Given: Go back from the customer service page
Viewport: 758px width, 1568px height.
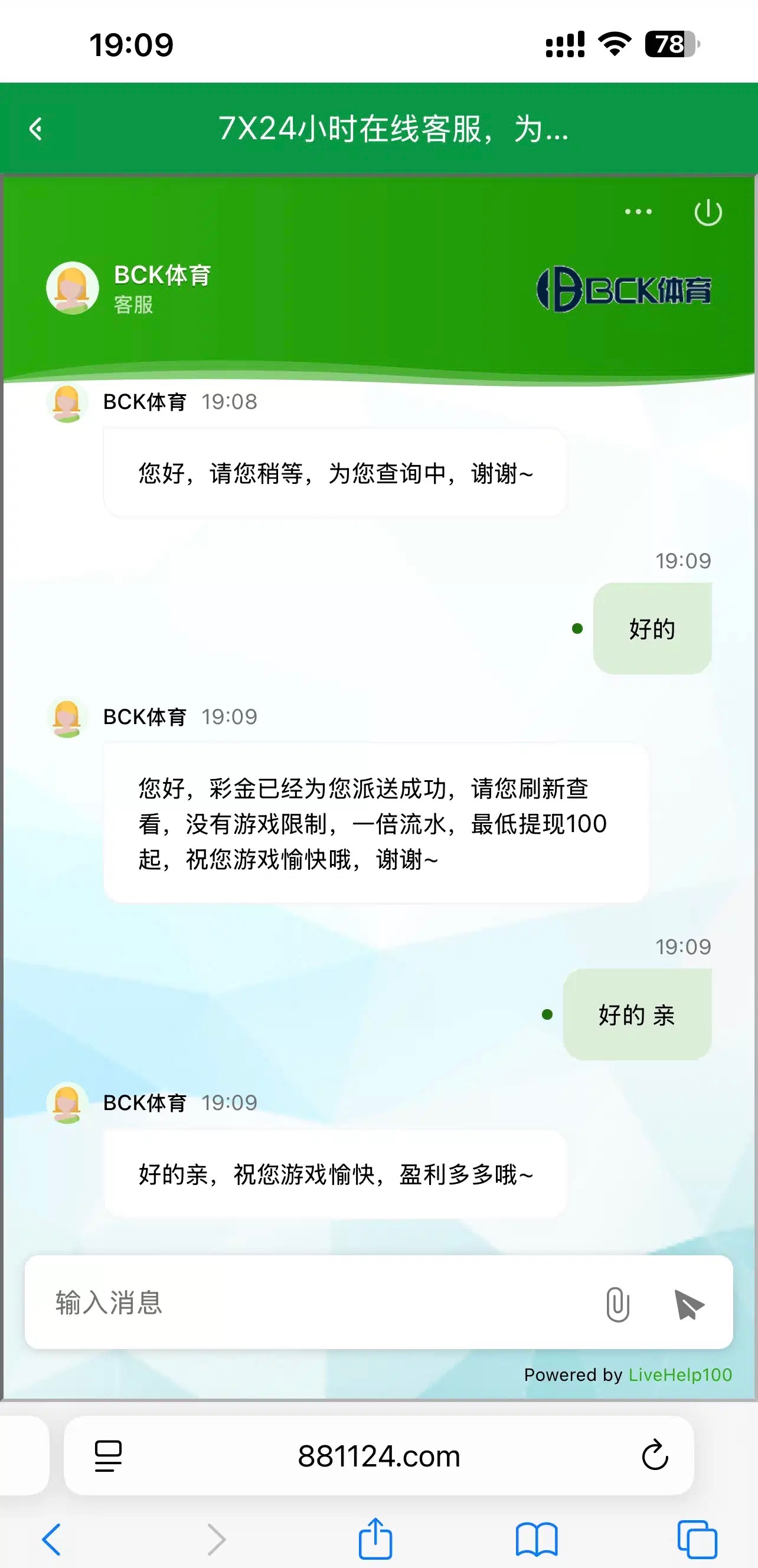Looking at the screenshot, I should (36, 129).
